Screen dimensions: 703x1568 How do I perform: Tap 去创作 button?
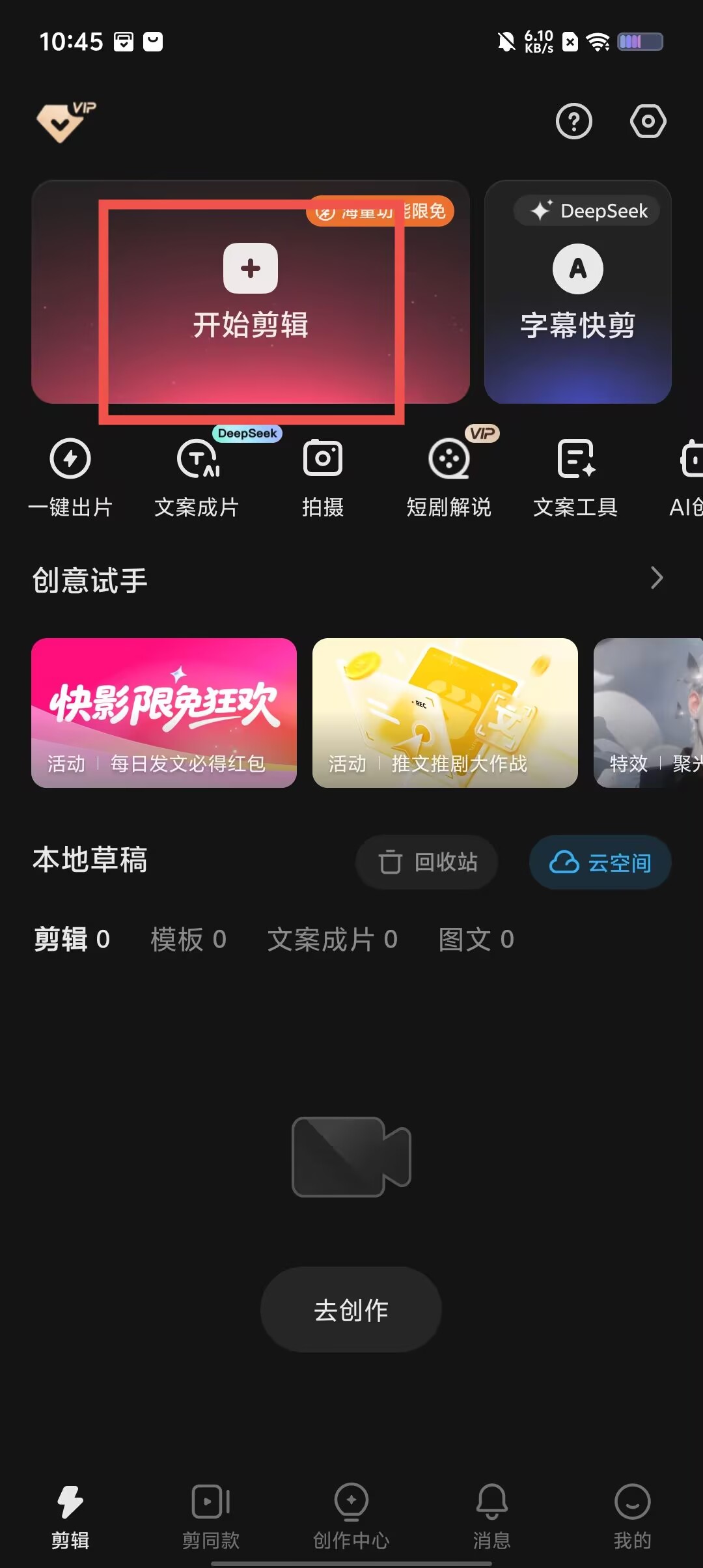coord(351,1309)
